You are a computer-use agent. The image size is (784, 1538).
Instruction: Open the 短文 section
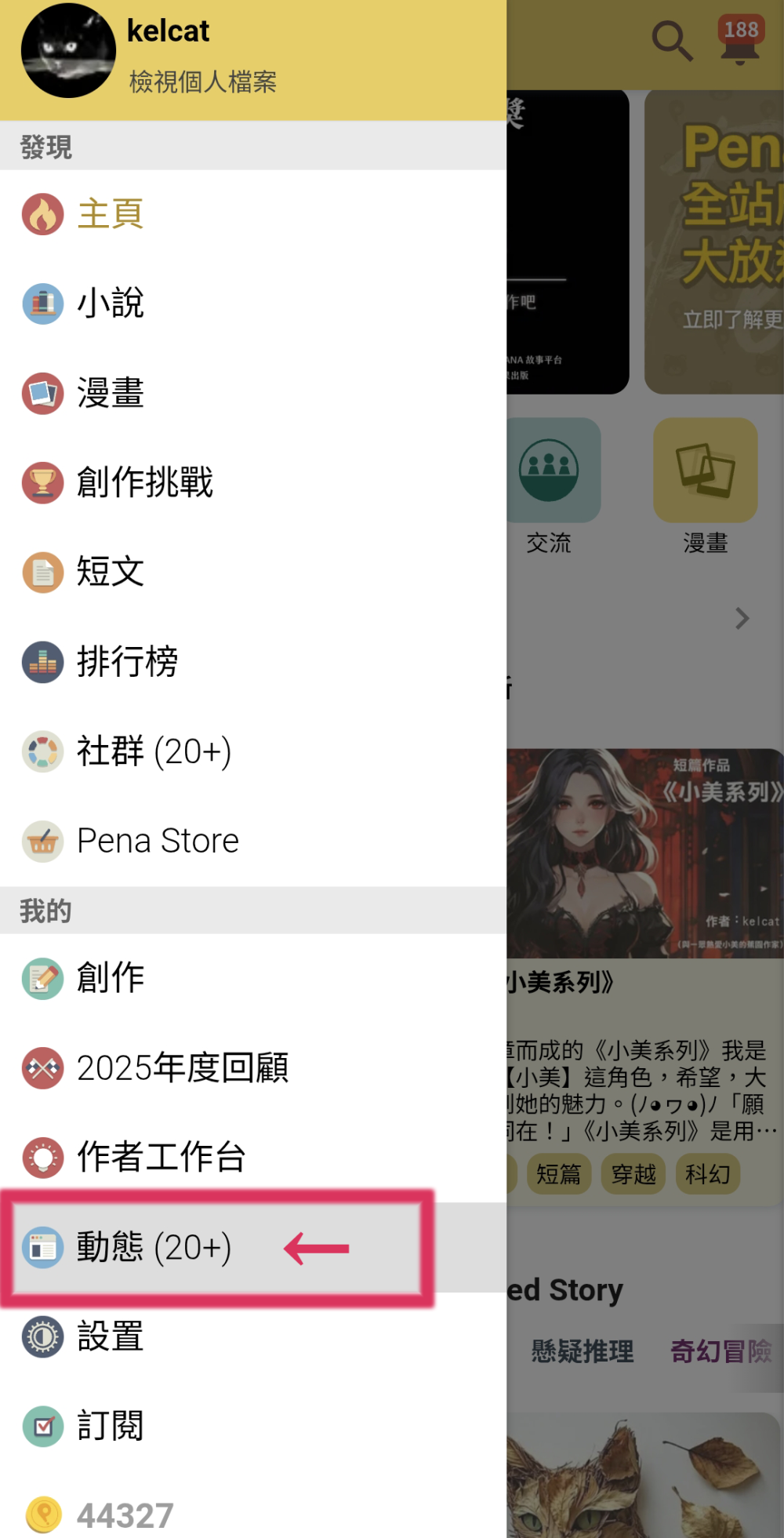253,572
